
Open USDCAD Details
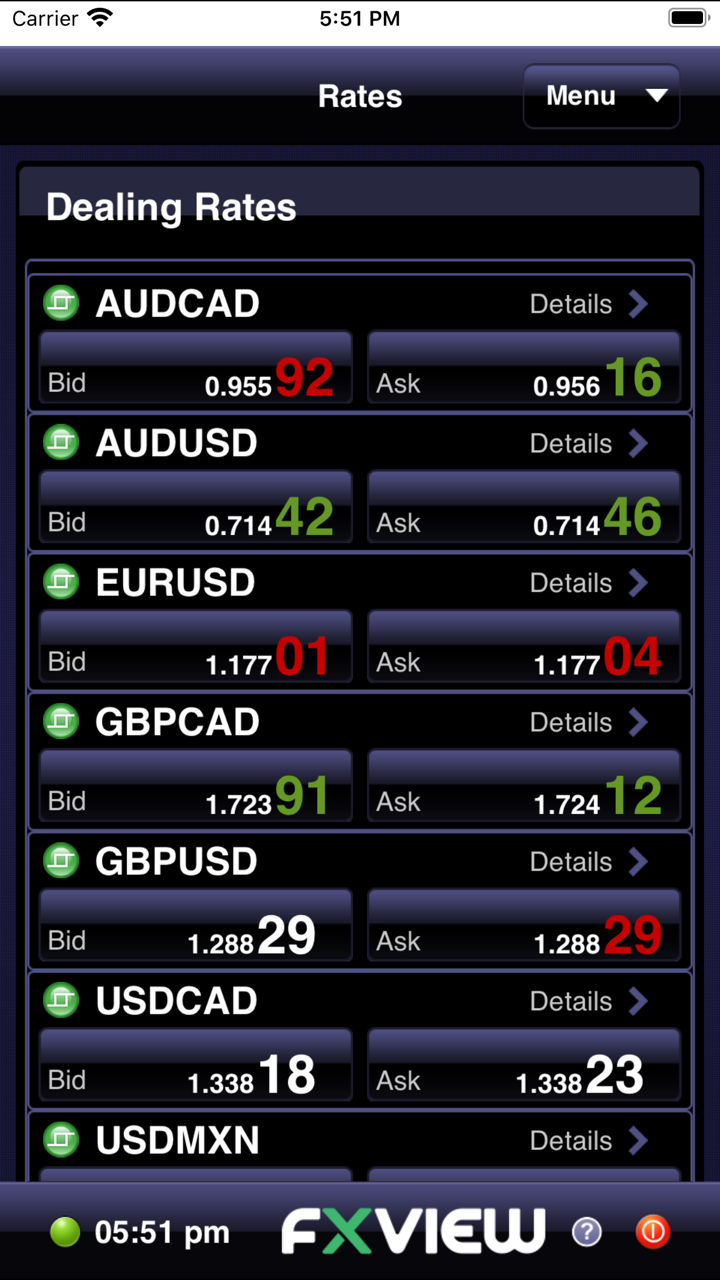[589, 1001]
